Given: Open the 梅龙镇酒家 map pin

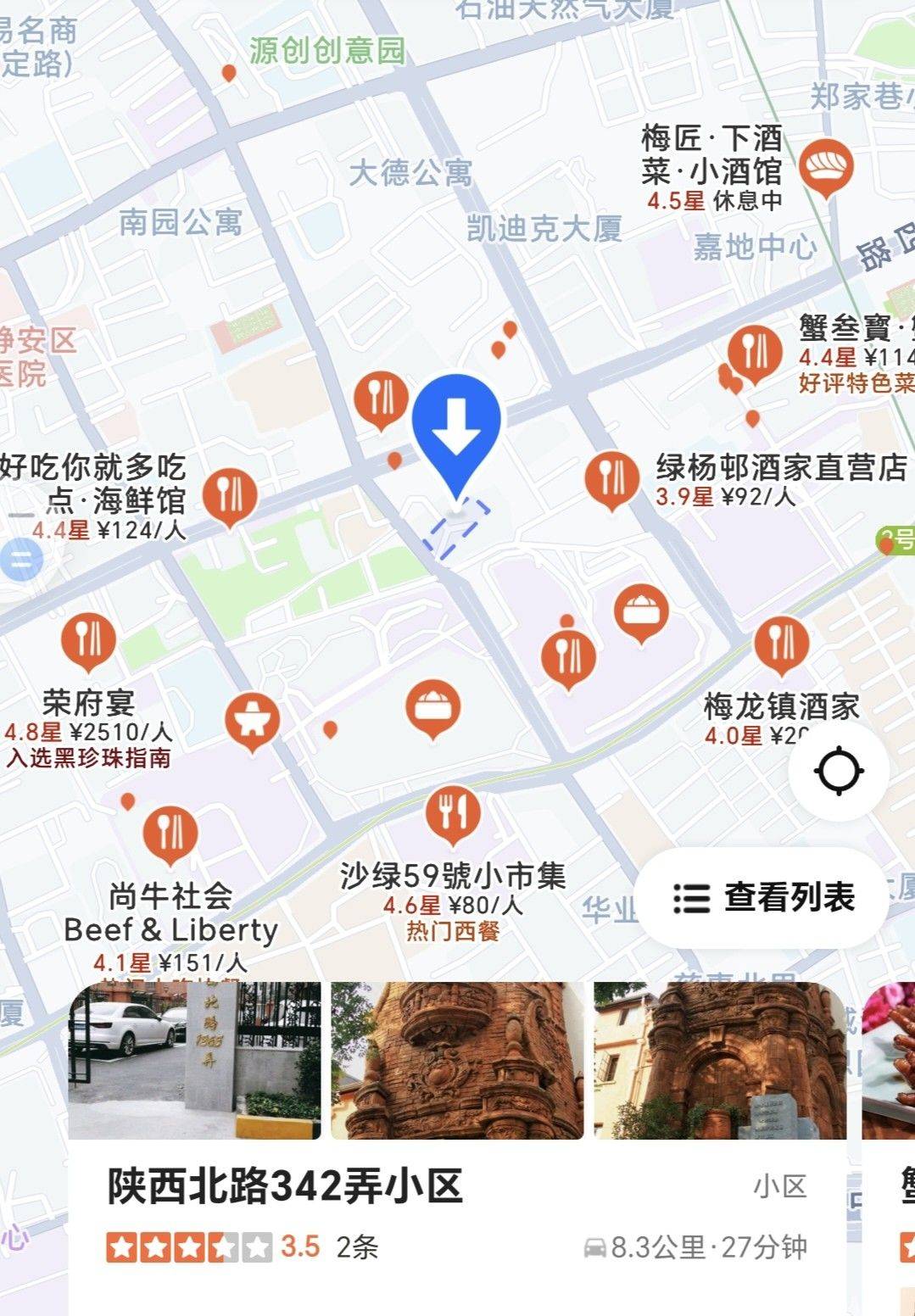Looking at the screenshot, I should pos(780,644).
